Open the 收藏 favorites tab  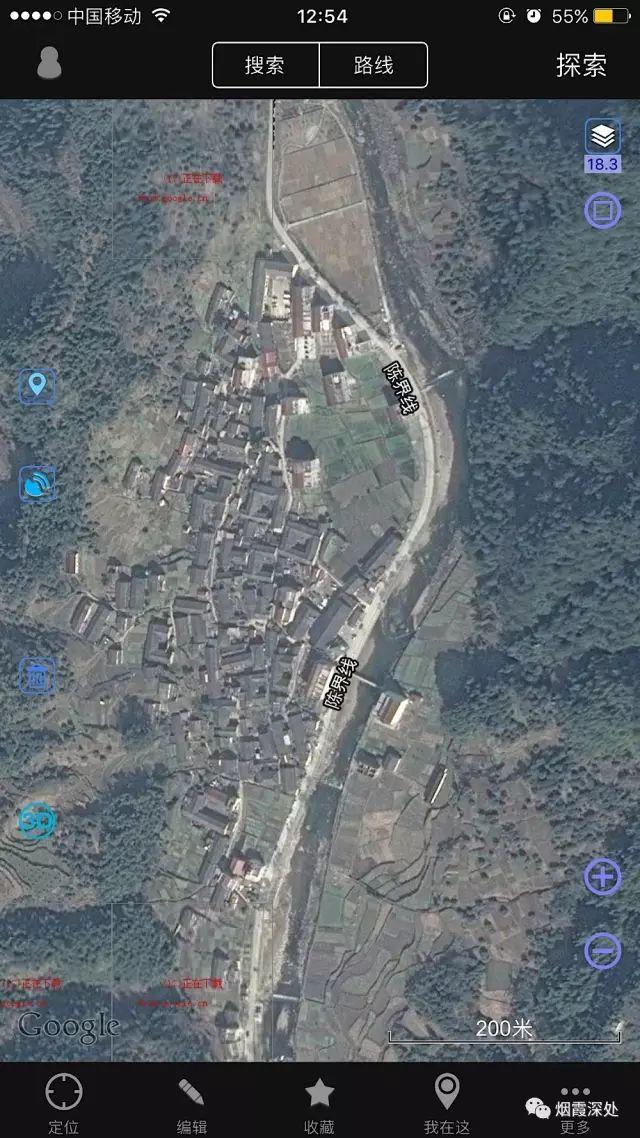click(x=319, y=1103)
